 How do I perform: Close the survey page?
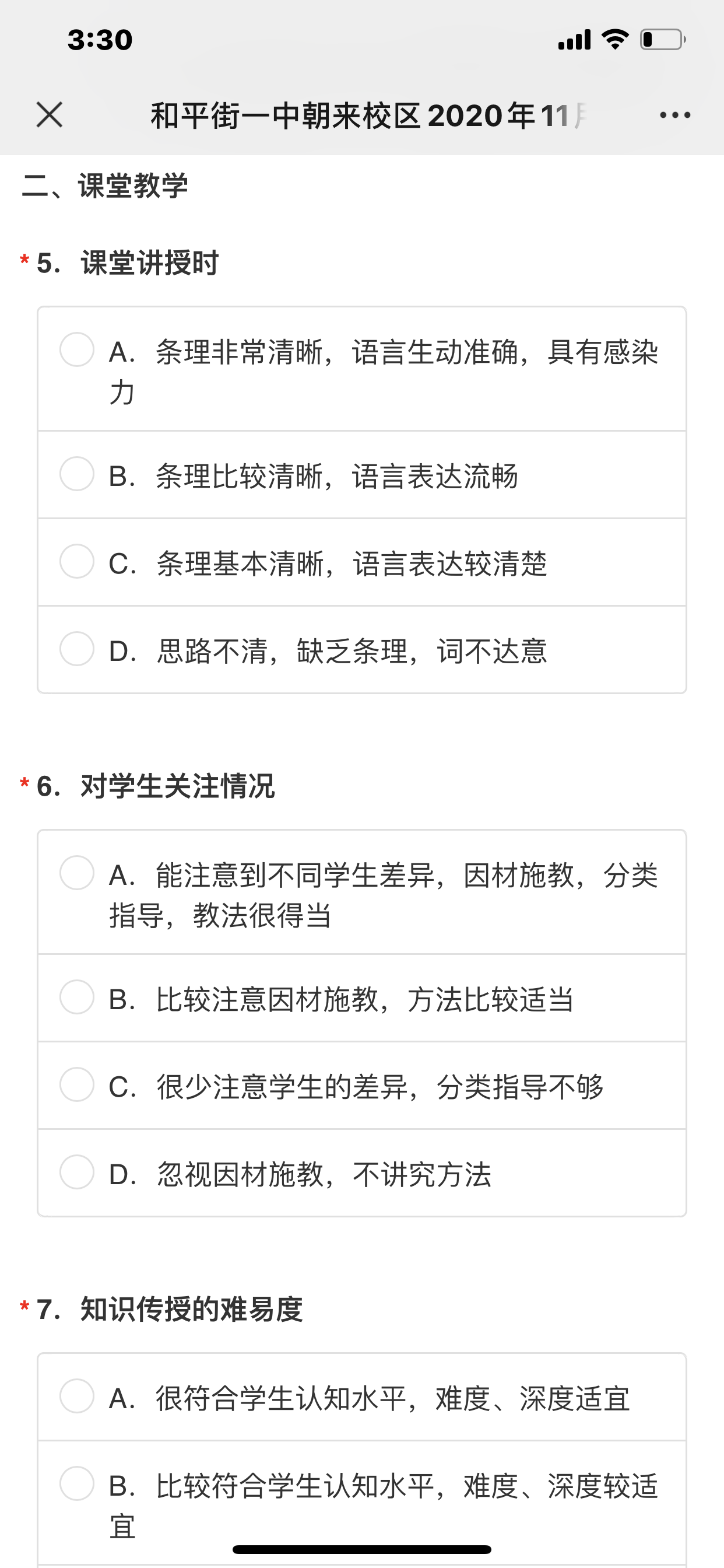coord(50,114)
